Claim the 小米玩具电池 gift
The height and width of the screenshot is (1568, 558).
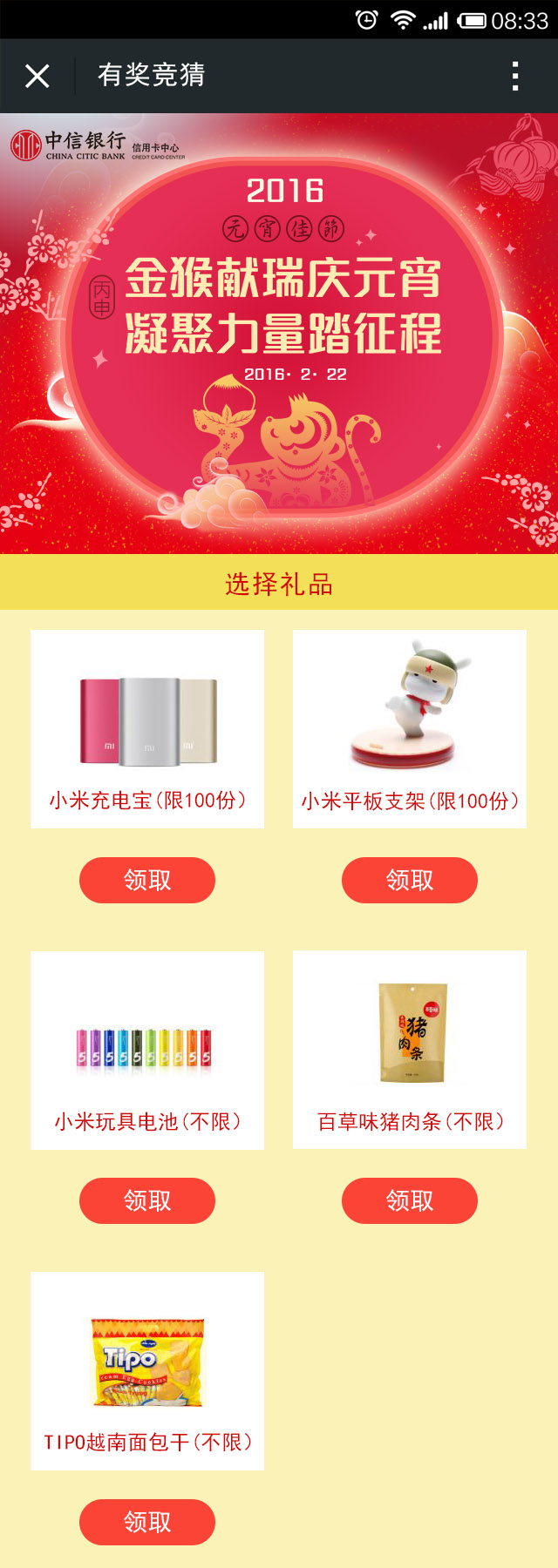[x=147, y=1200]
